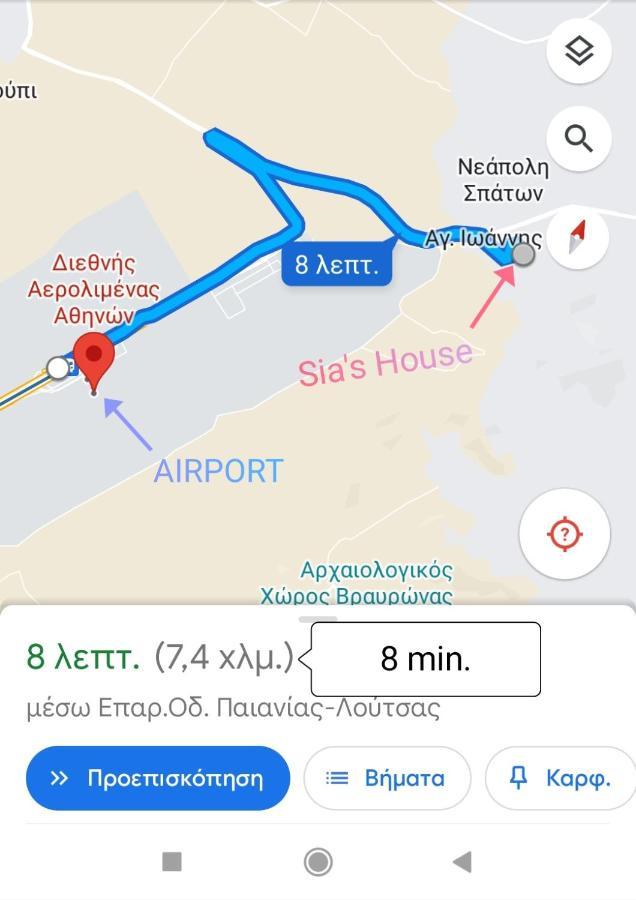The height and width of the screenshot is (900, 636).
Task: Go back with the system back button
Action: click(461, 861)
